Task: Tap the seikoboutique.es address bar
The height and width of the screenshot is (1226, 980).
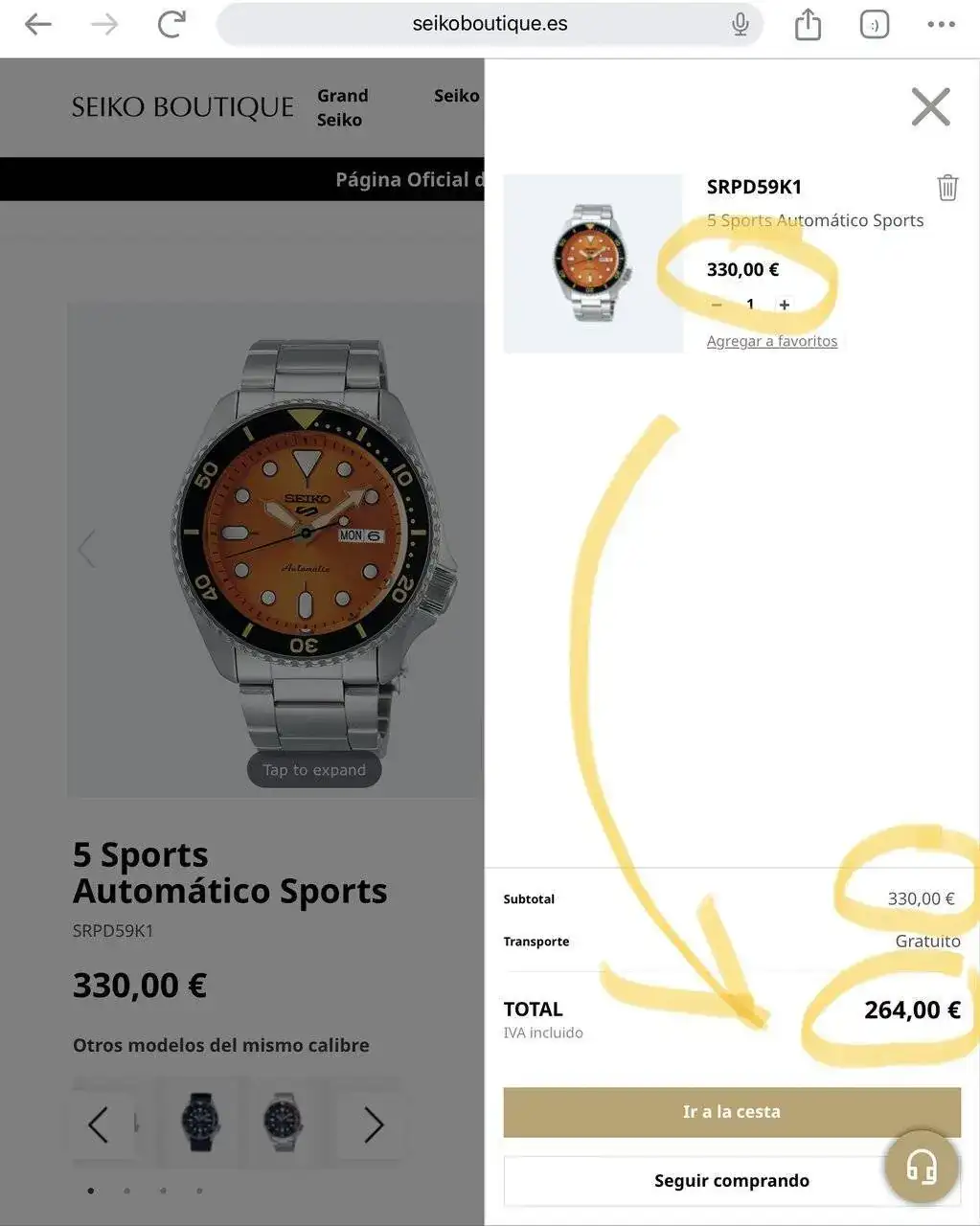Action: coord(490,25)
